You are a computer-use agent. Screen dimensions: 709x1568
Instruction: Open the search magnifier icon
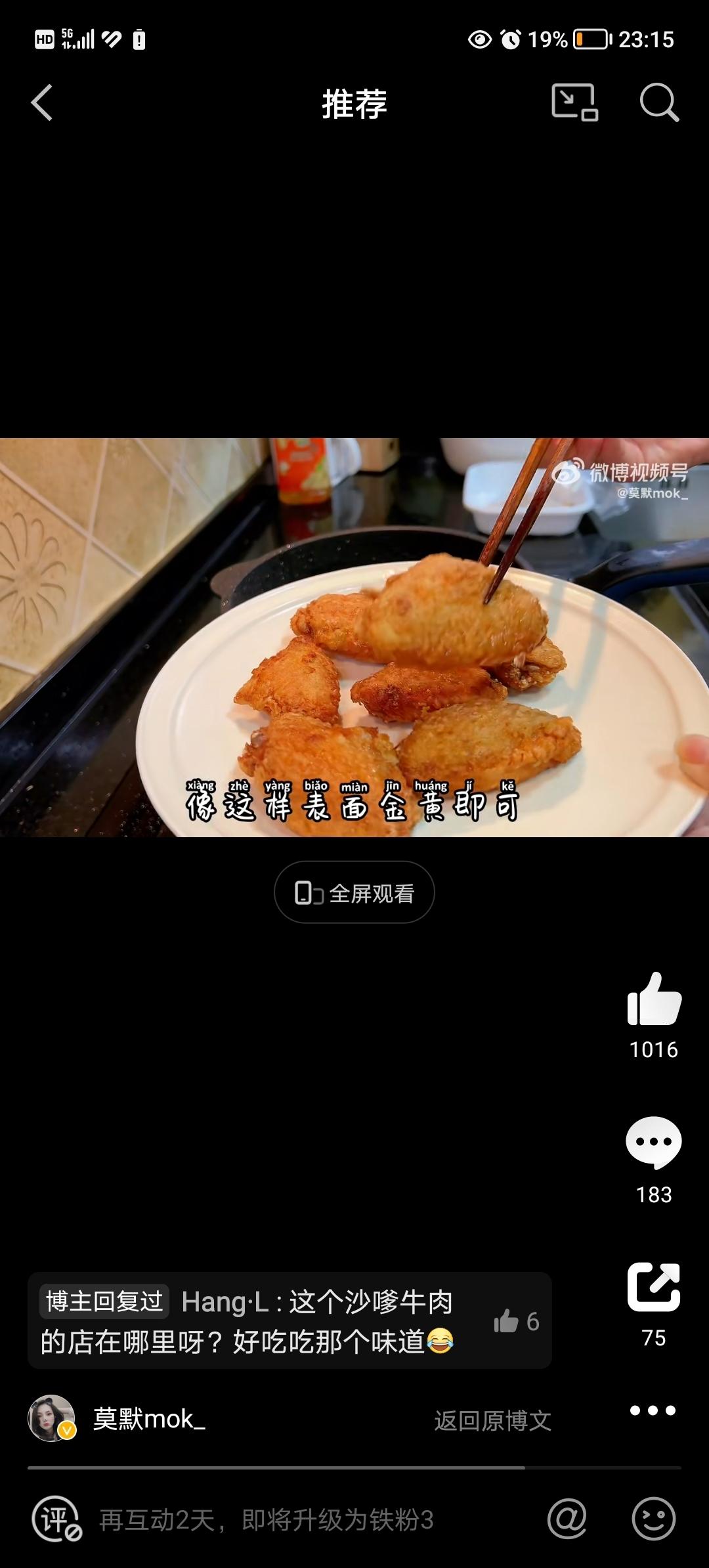click(x=658, y=102)
